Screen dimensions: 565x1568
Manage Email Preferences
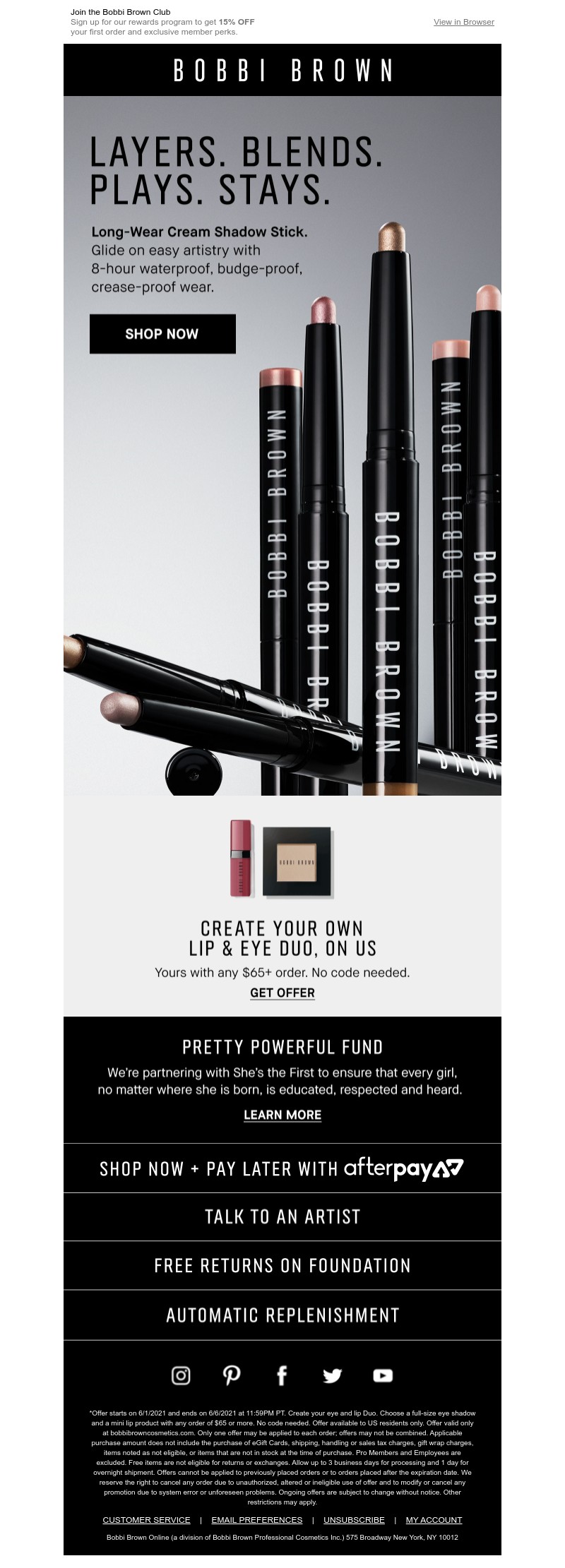[257, 1520]
